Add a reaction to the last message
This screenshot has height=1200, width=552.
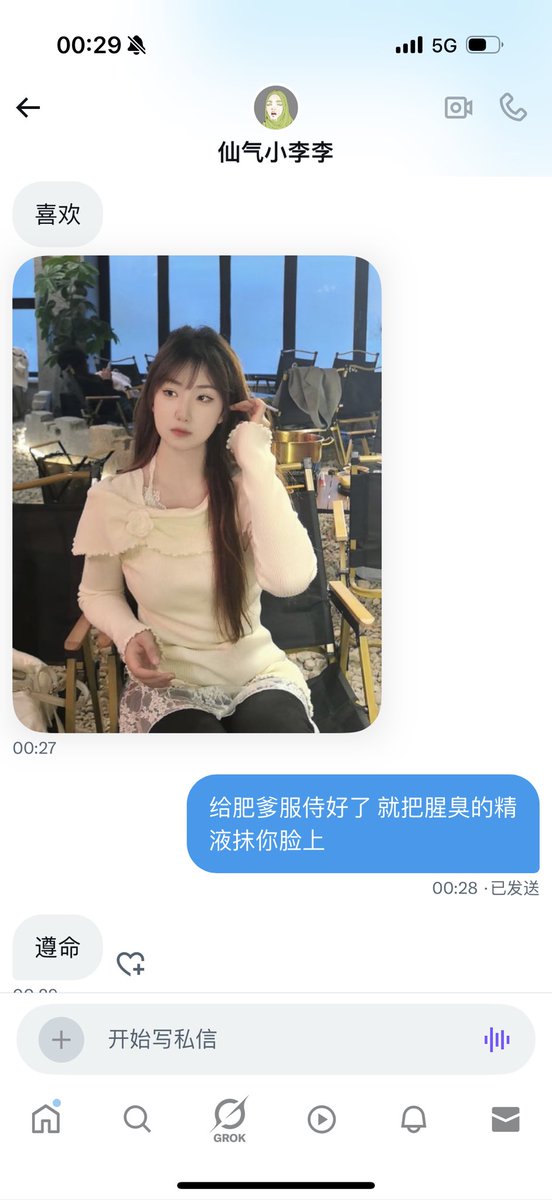click(x=131, y=964)
